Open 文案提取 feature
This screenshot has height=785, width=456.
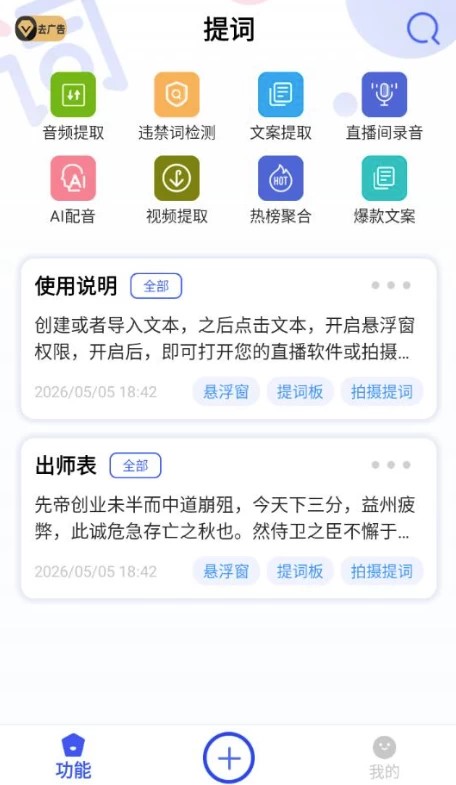[x=280, y=106]
